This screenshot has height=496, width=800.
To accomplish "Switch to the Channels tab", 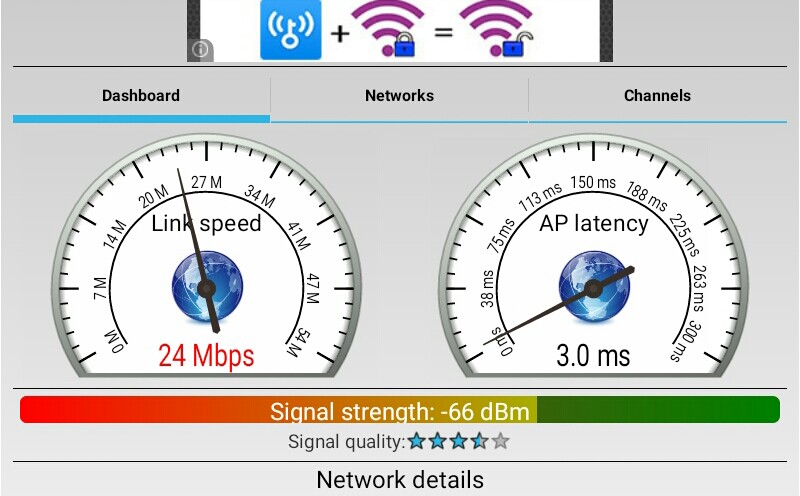I will point(657,96).
